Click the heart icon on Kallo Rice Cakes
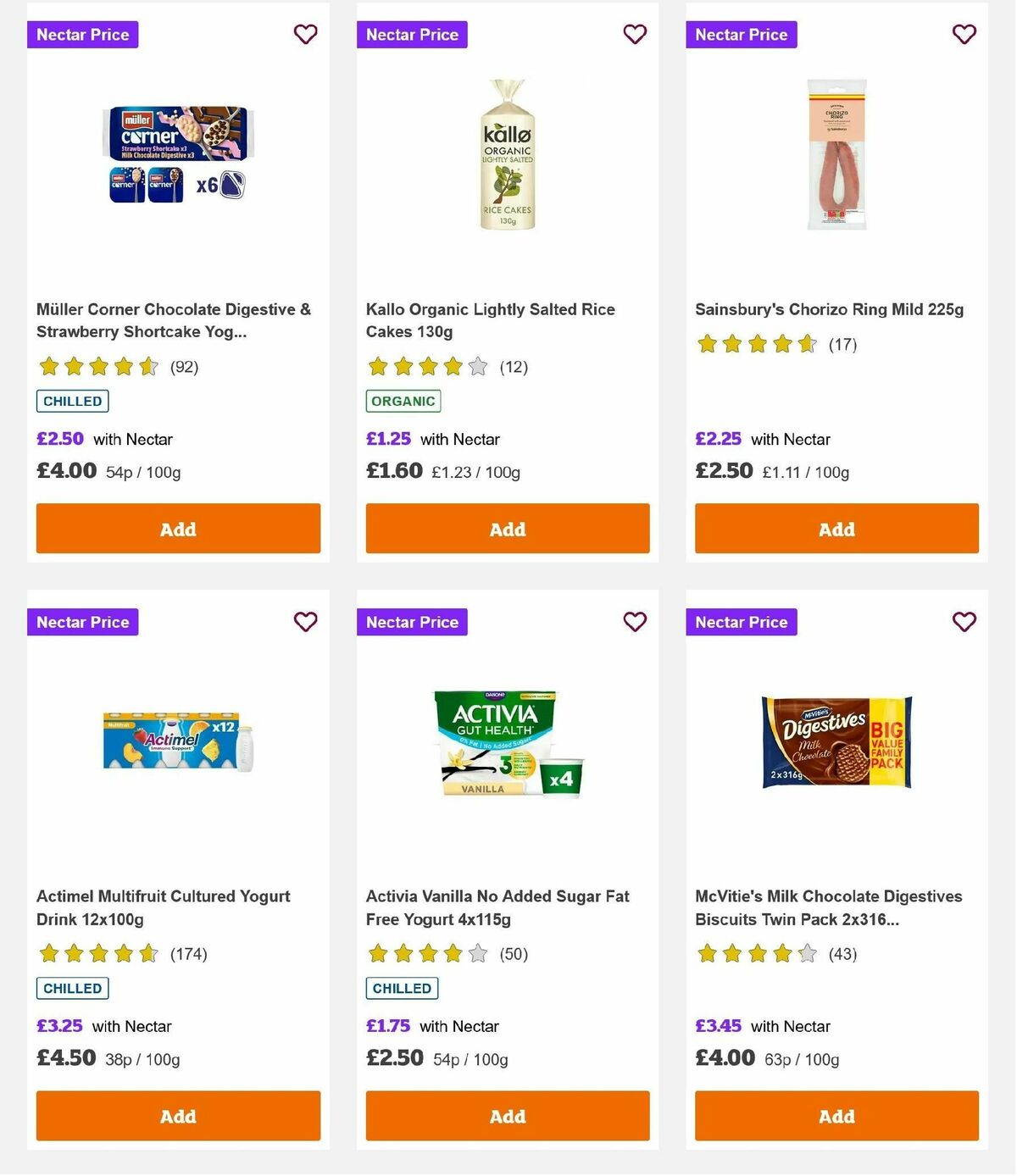The width and height of the screenshot is (1017, 1176). [634, 35]
